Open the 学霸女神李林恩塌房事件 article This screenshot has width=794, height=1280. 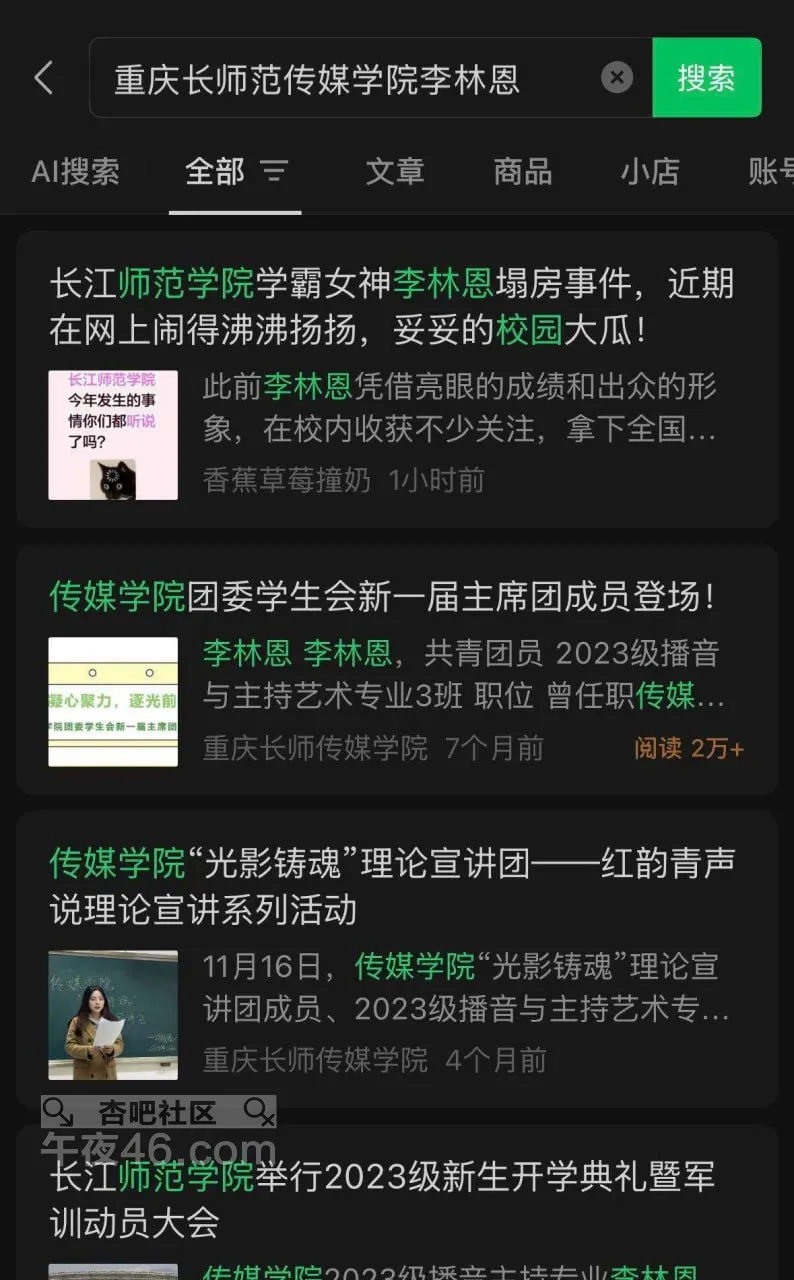392,307
